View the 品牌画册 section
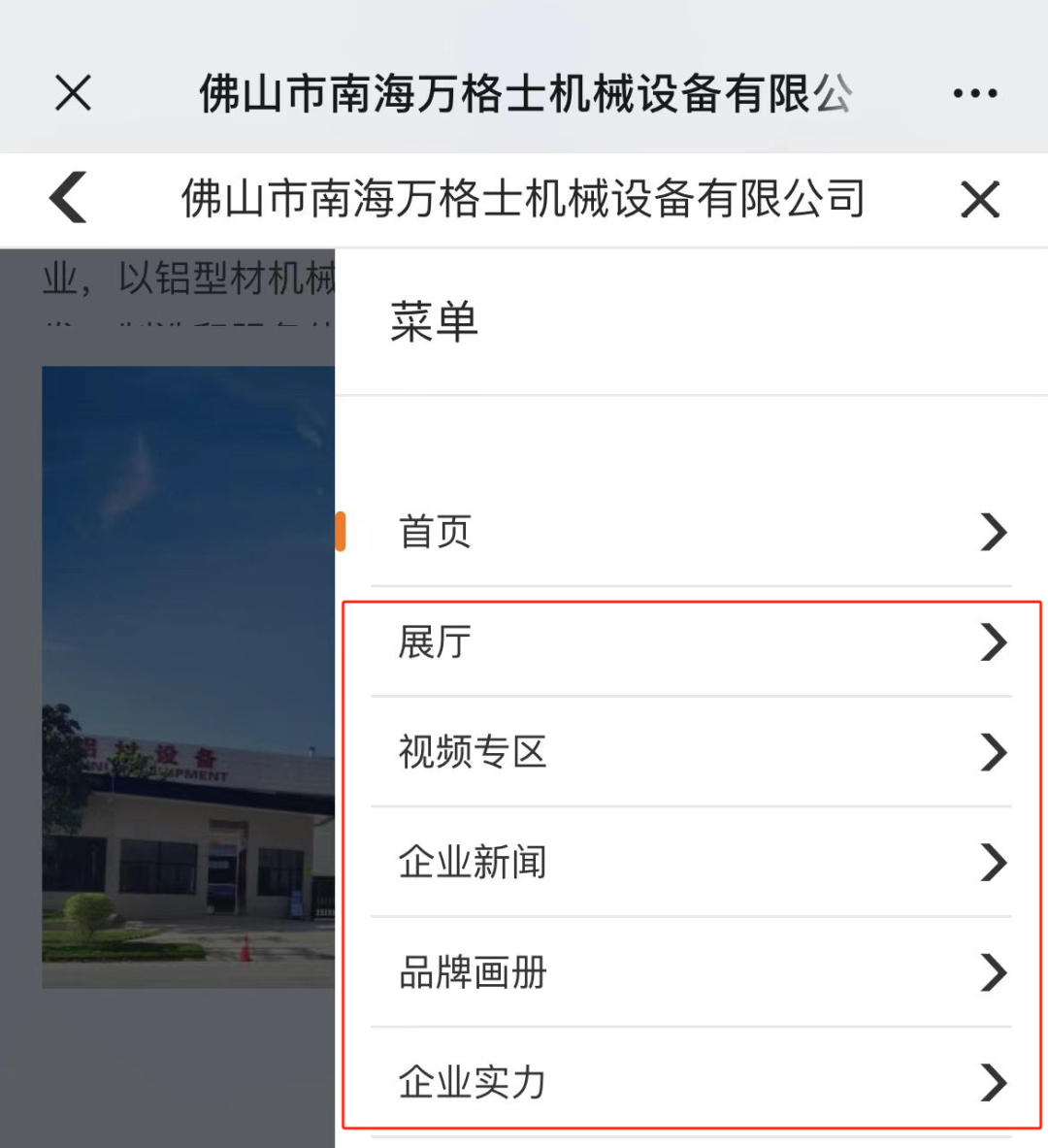This screenshot has width=1048, height=1148. [x=691, y=972]
